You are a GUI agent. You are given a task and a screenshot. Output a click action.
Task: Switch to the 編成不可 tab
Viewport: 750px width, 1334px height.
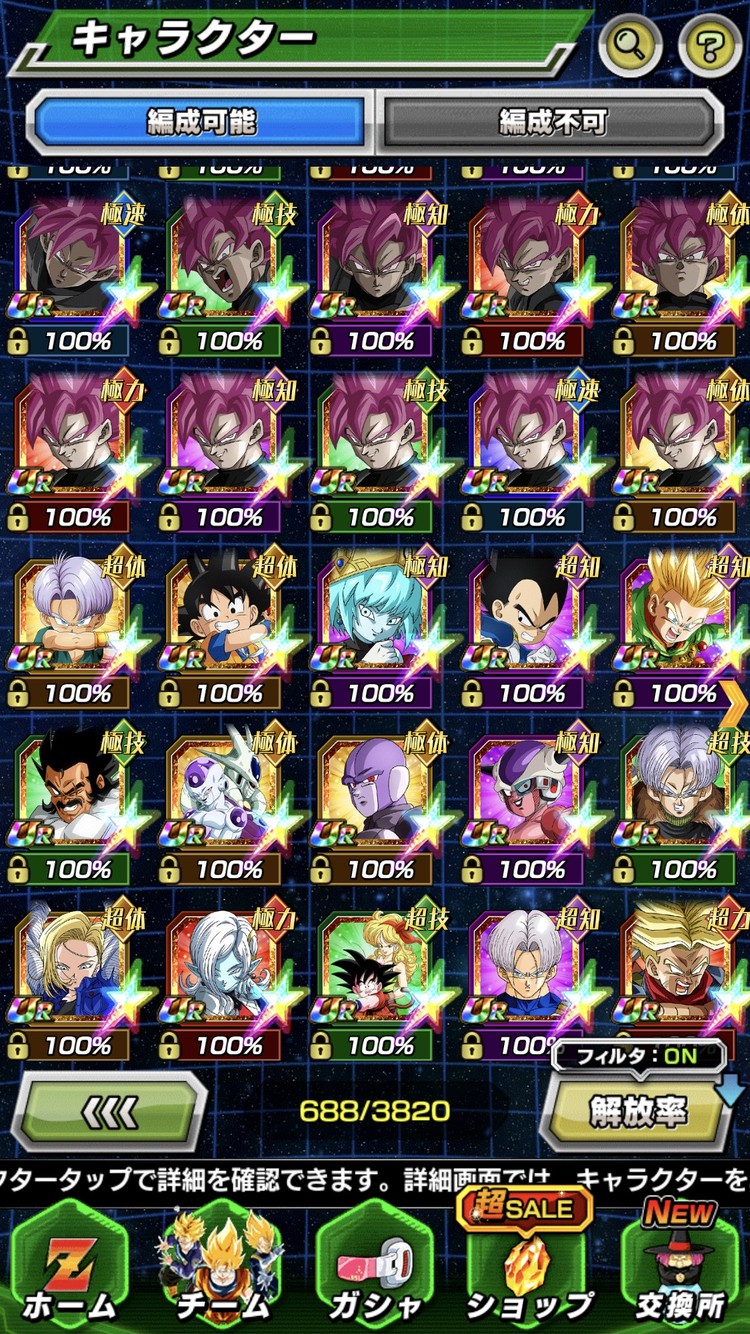click(x=552, y=122)
